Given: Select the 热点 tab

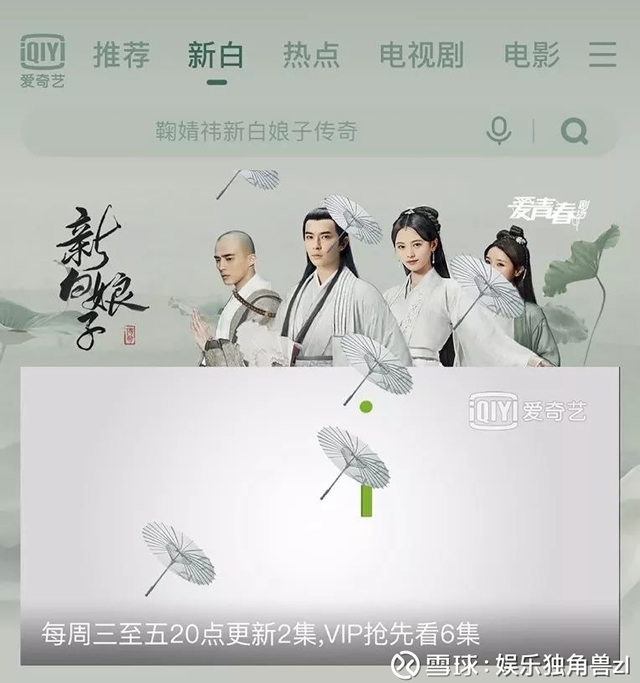Looking at the screenshot, I should [311, 55].
